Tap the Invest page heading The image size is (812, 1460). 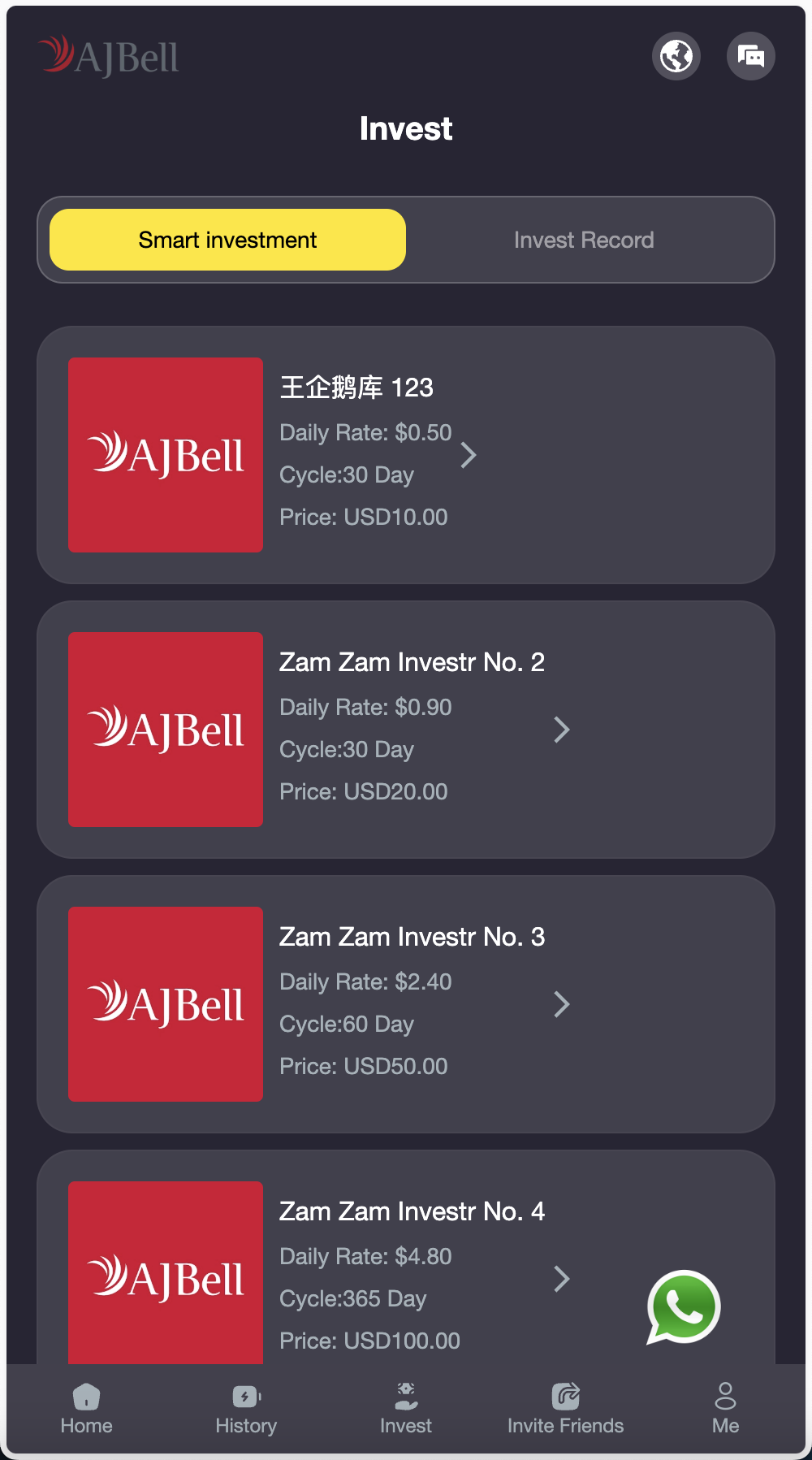click(x=407, y=128)
